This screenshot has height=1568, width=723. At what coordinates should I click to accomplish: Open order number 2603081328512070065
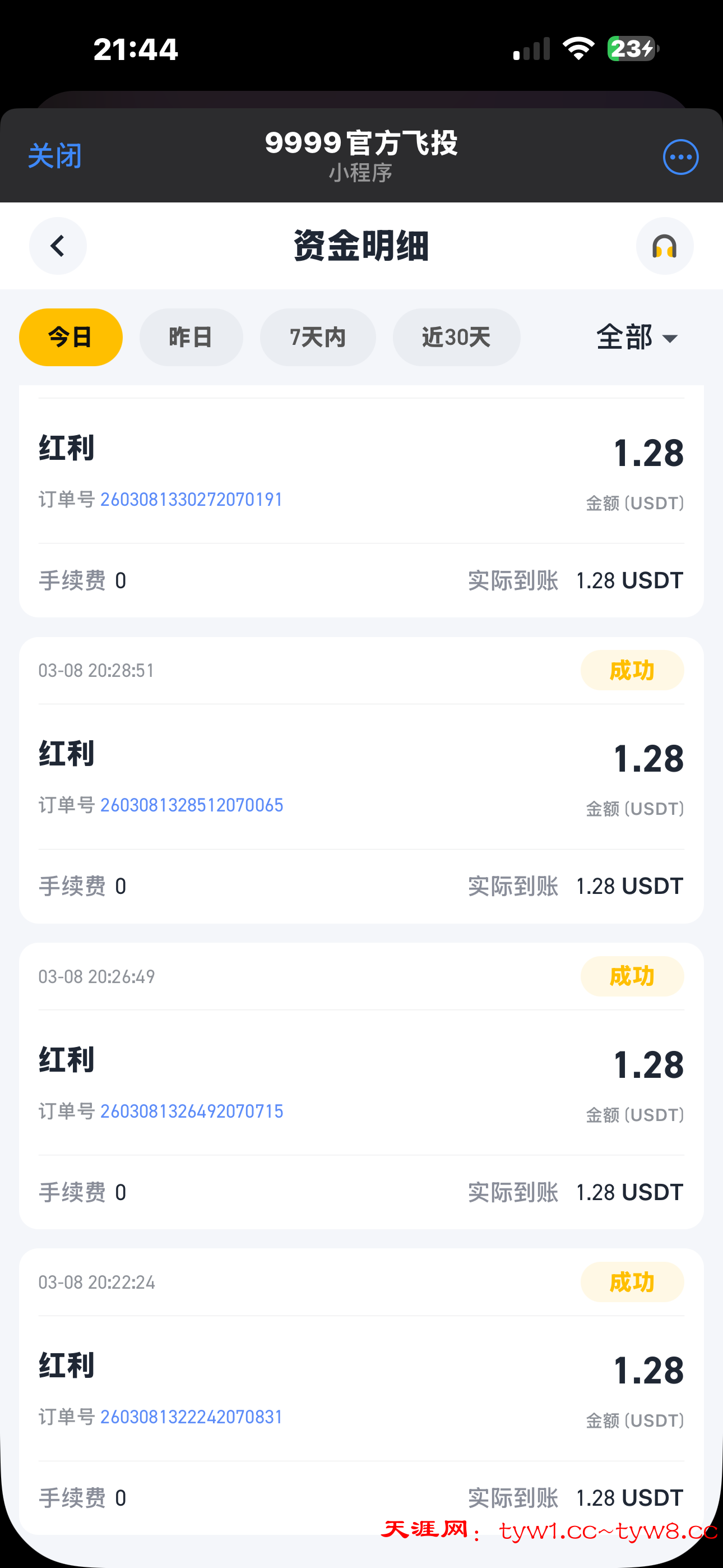[x=191, y=805]
